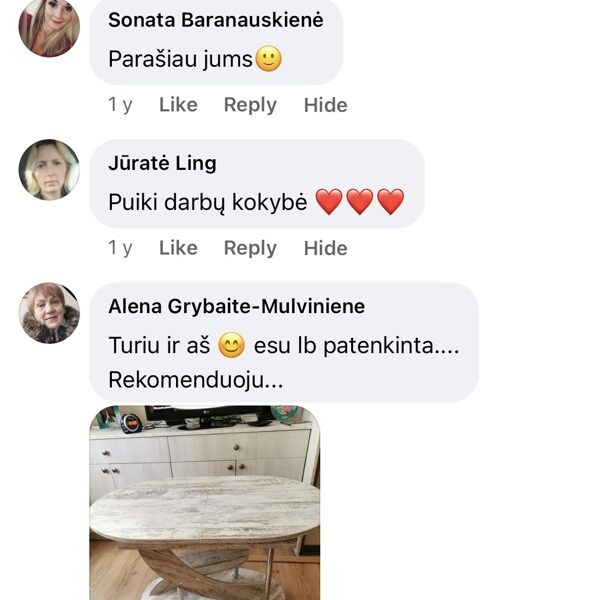Reply to Sonata Baranauskienė's comment
Viewport: 600px width, 600px height.
pos(250,105)
